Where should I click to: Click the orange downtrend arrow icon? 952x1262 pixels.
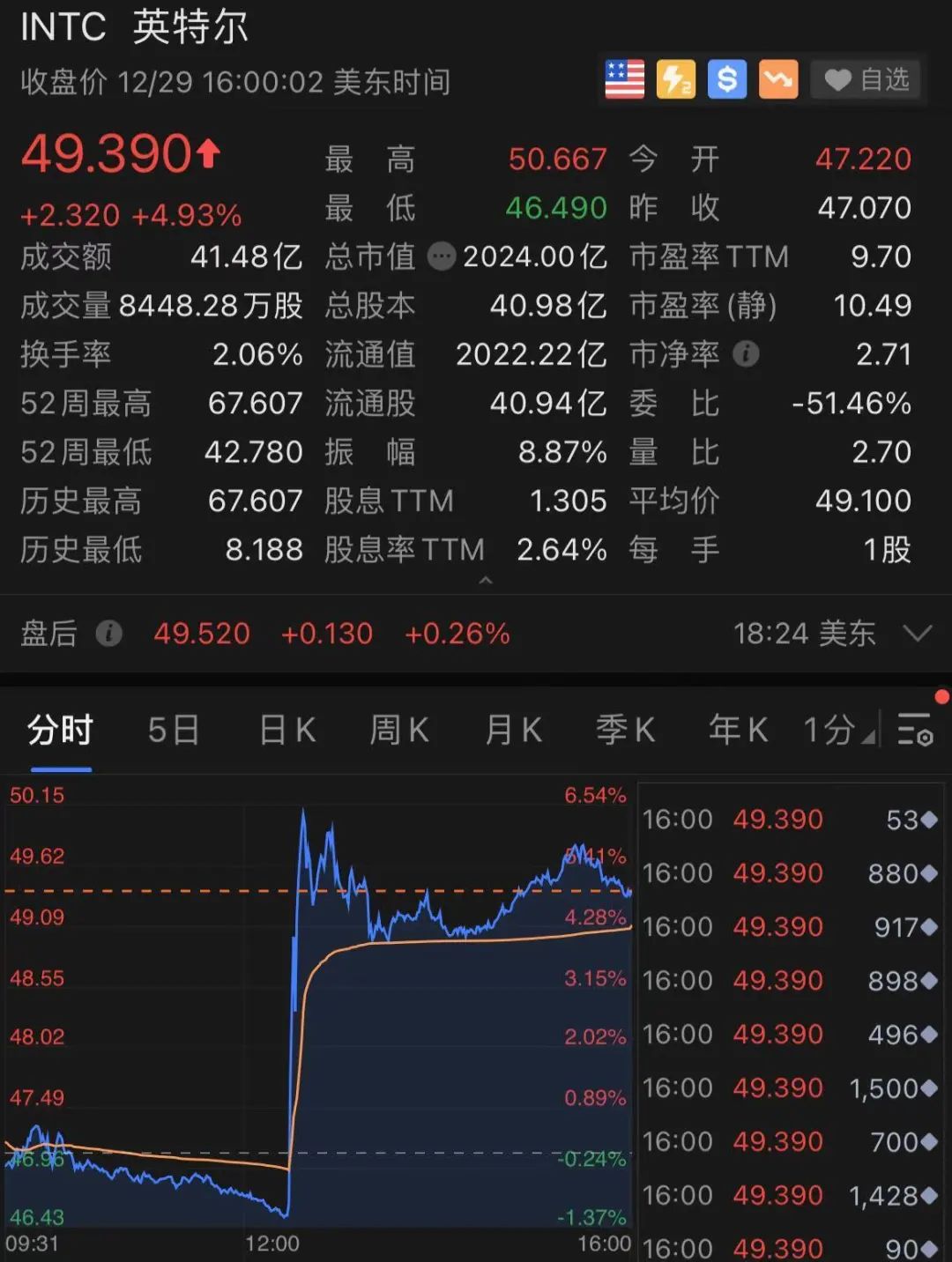(x=777, y=79)
